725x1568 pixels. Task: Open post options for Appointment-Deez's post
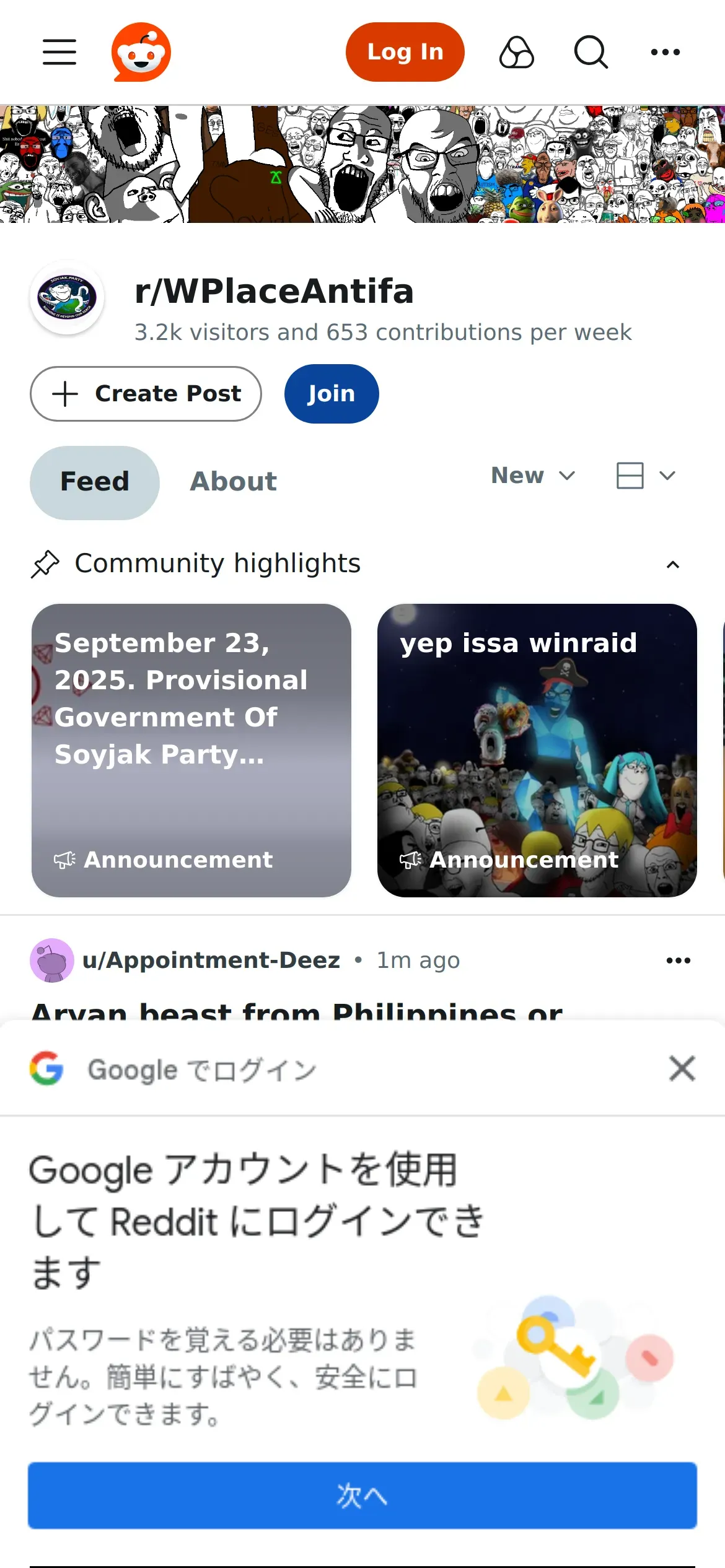(x=678, y=960)
